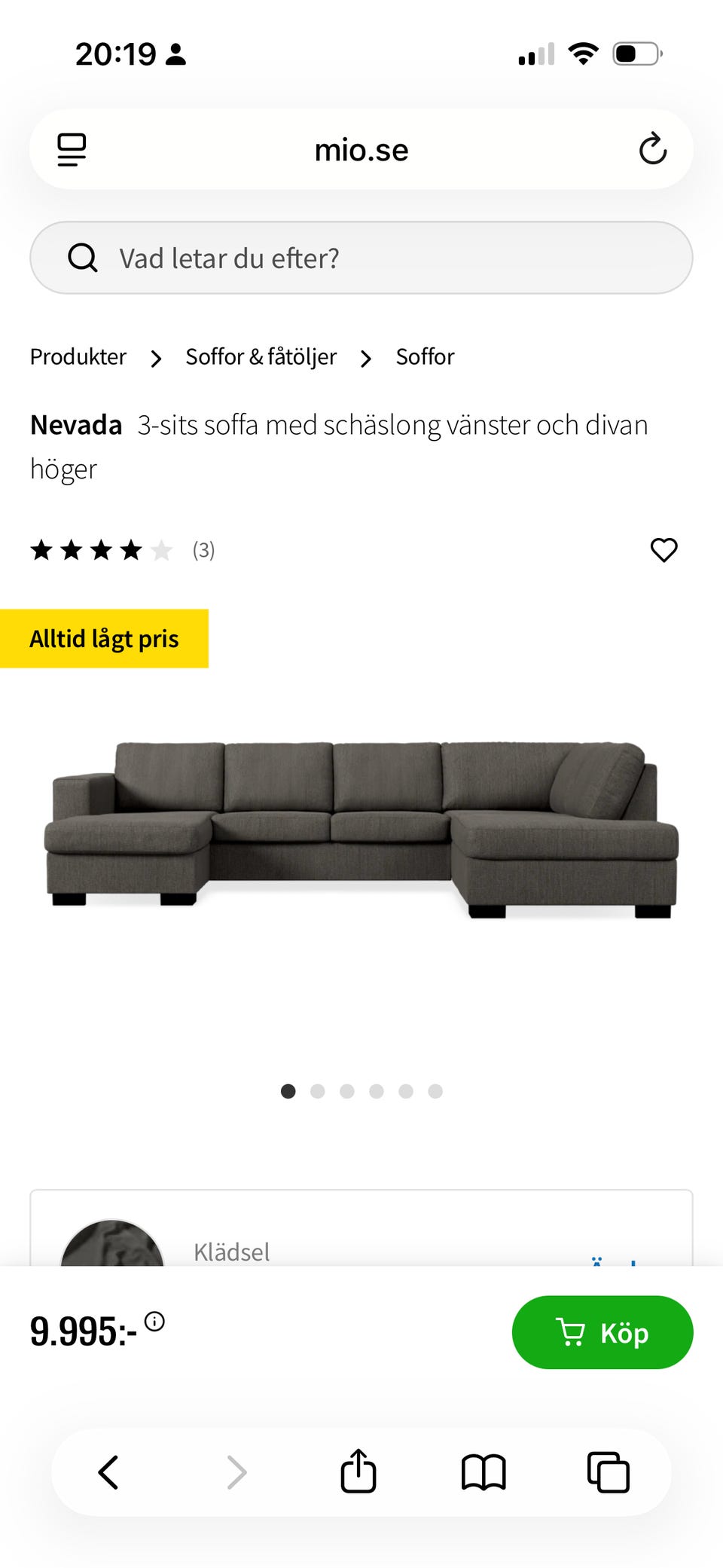
Task: Open bookmarks via the book icon
Action: click(483, 1472)
